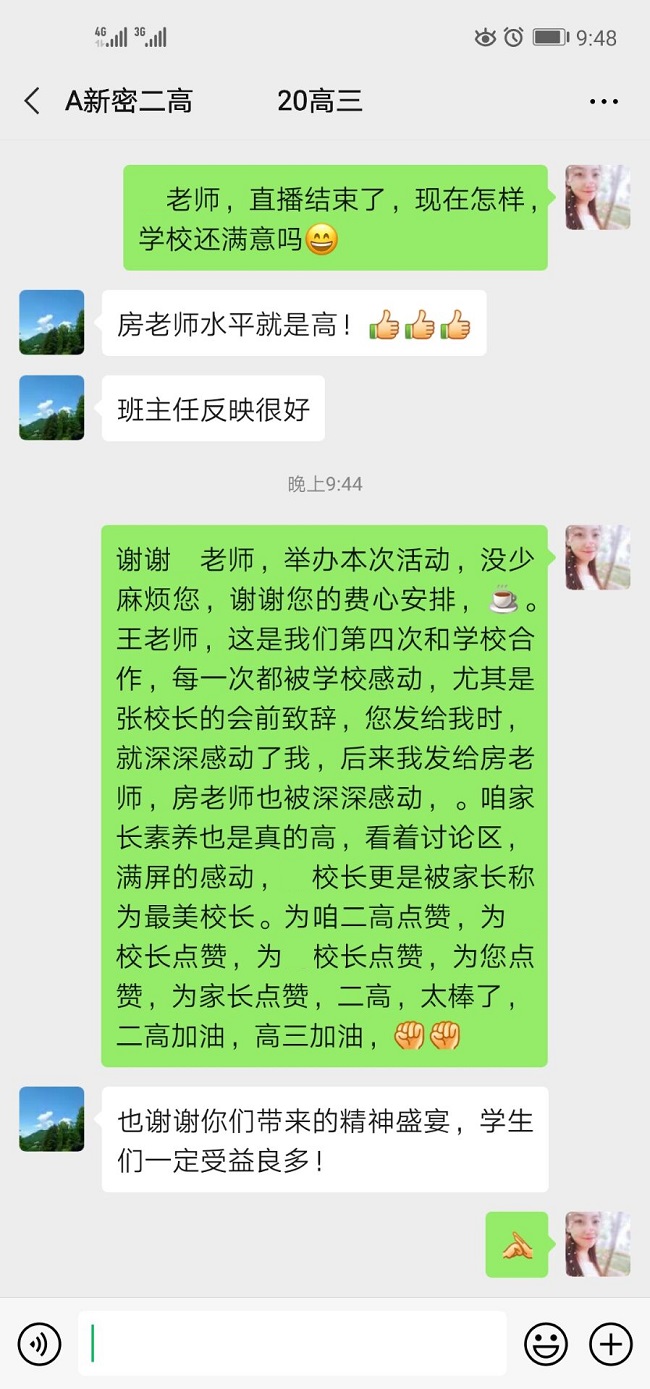Focus the message text field
Screen dimensions: 650x1389
(292, 1343)
